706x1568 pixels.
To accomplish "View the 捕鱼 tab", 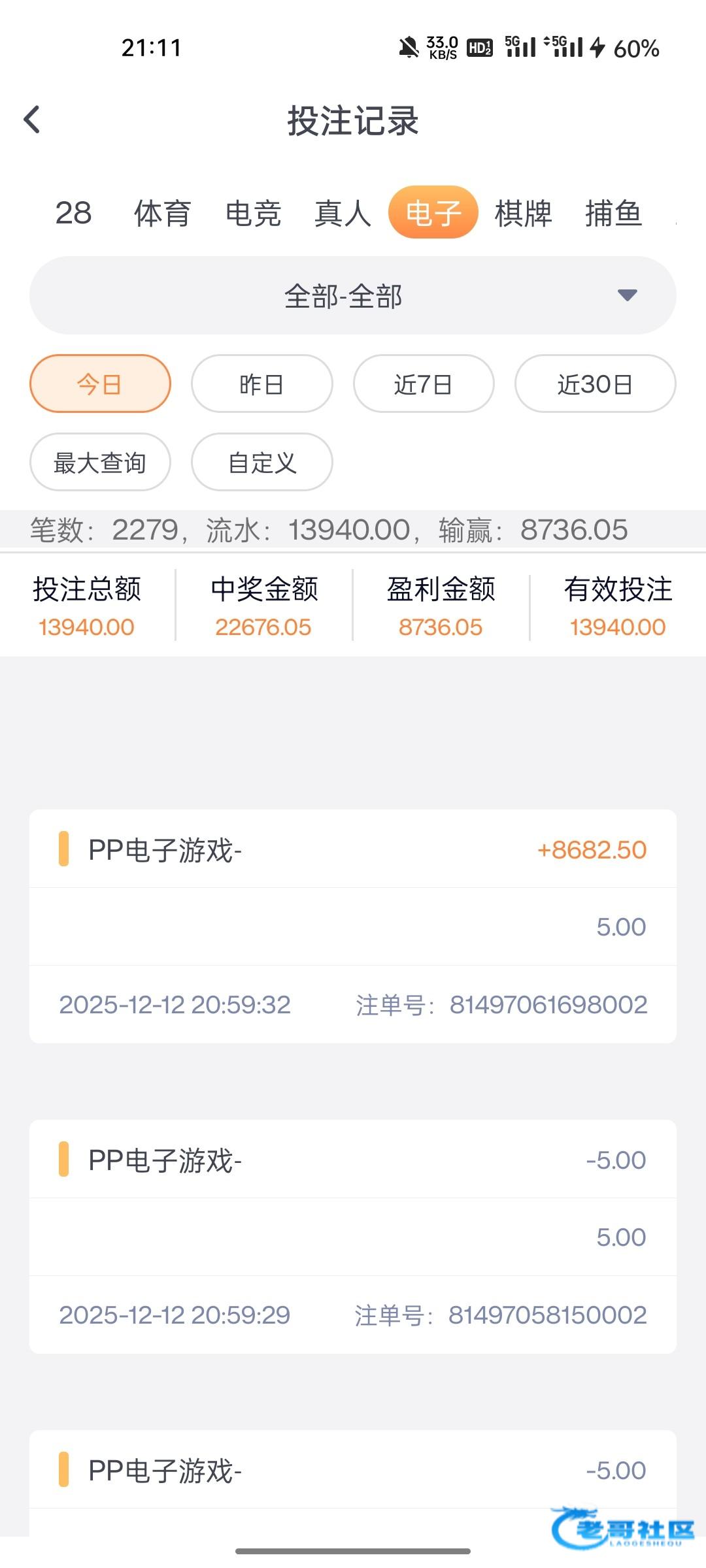I will click(x=613, y=213).
